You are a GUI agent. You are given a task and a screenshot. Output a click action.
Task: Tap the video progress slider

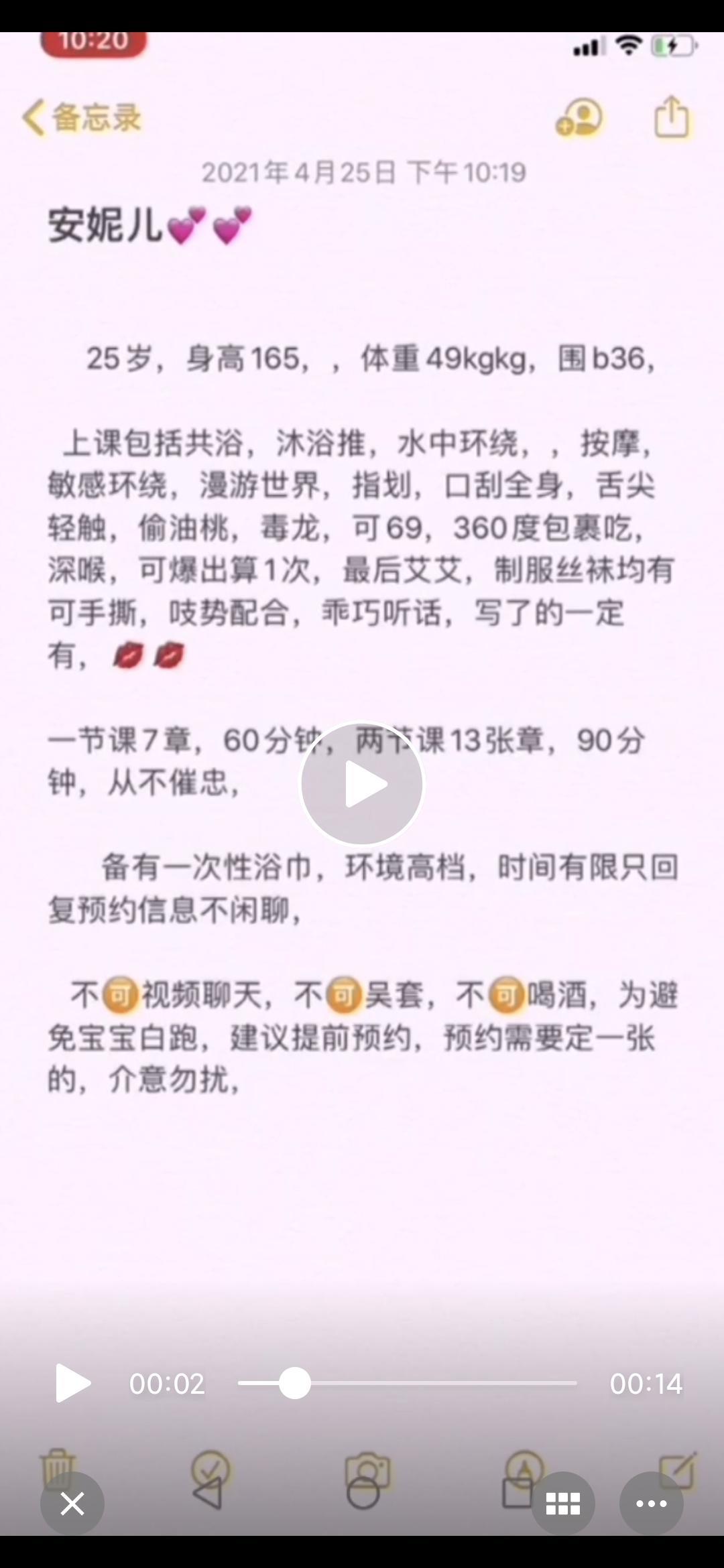[x=407, y=1383]
